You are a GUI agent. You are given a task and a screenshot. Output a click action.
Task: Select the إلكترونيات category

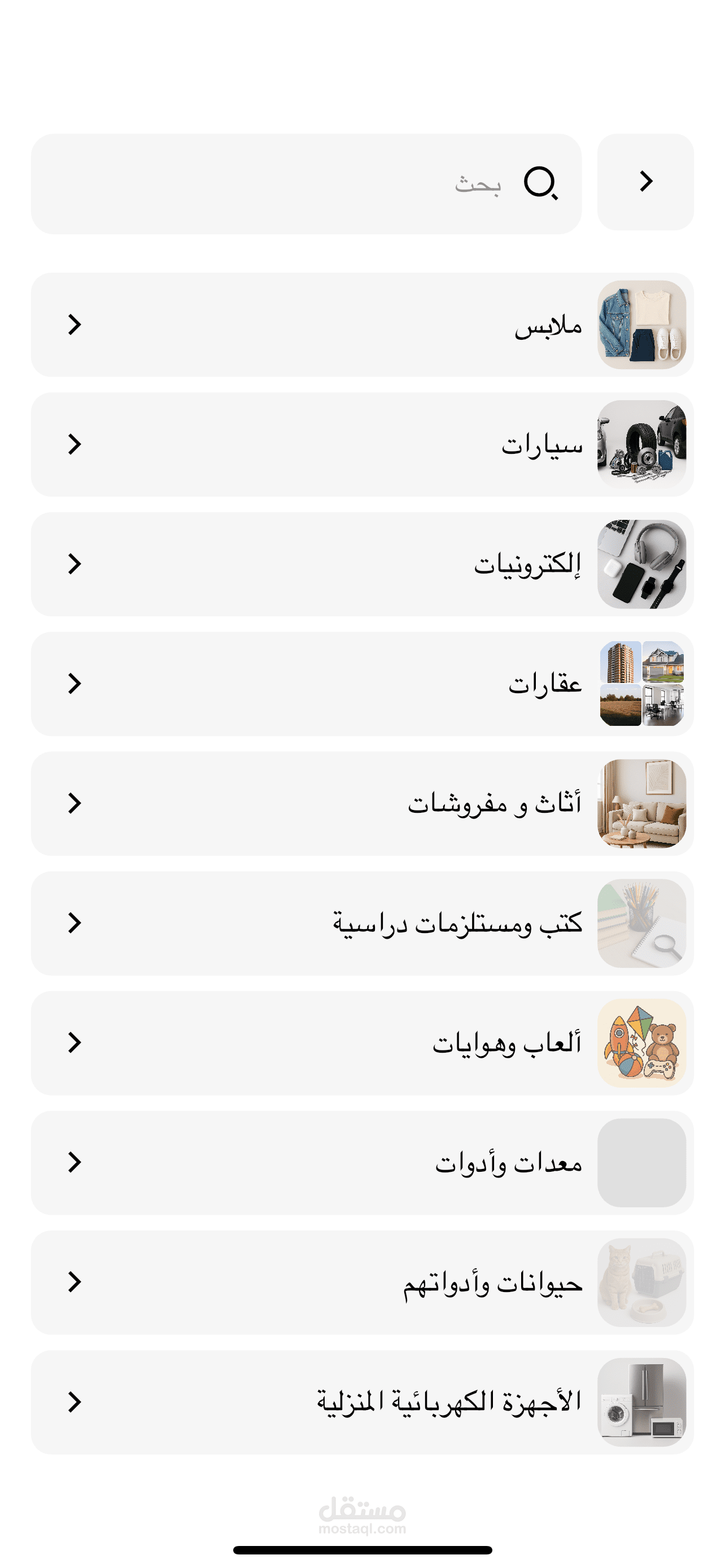pos(362,564)
